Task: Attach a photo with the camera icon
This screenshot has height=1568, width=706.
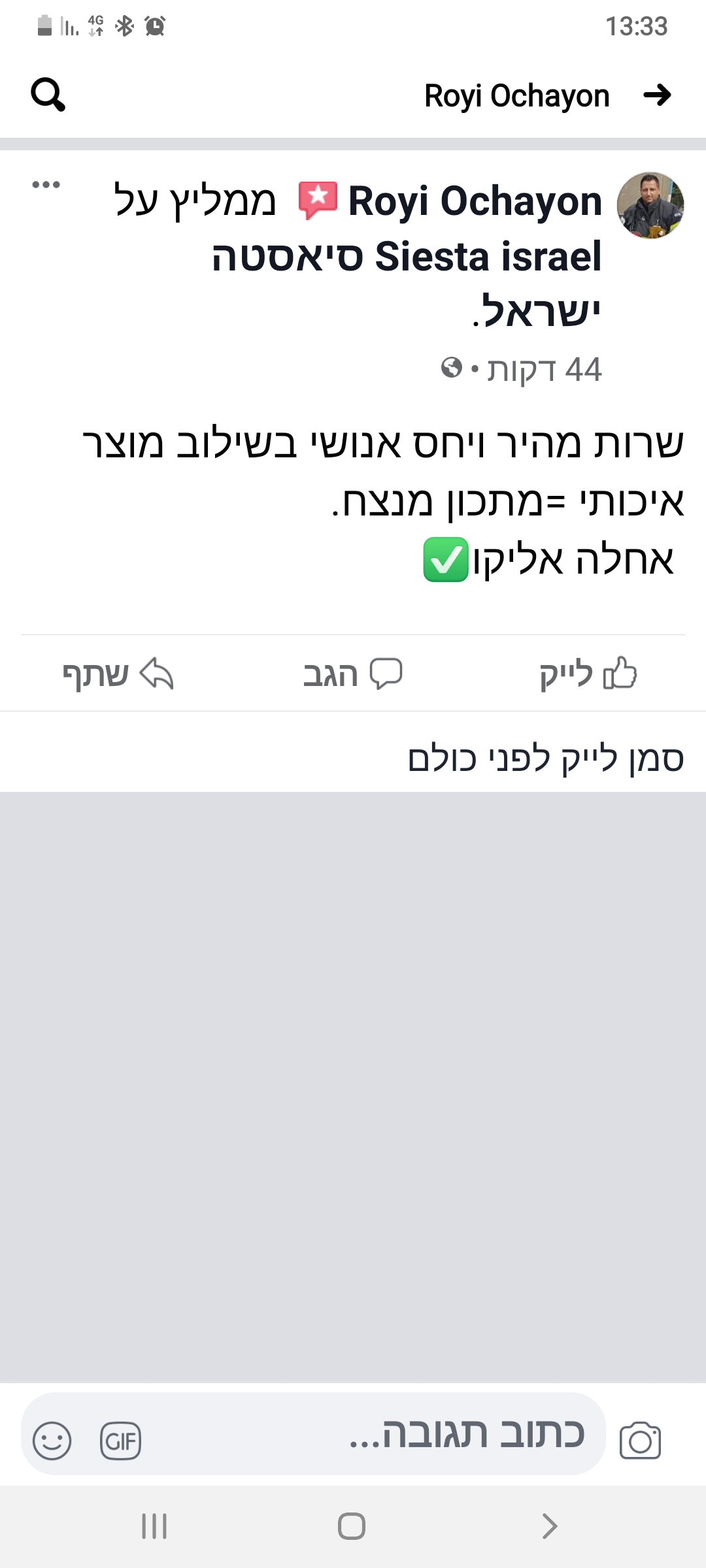Action: (x=640, y=1440)
